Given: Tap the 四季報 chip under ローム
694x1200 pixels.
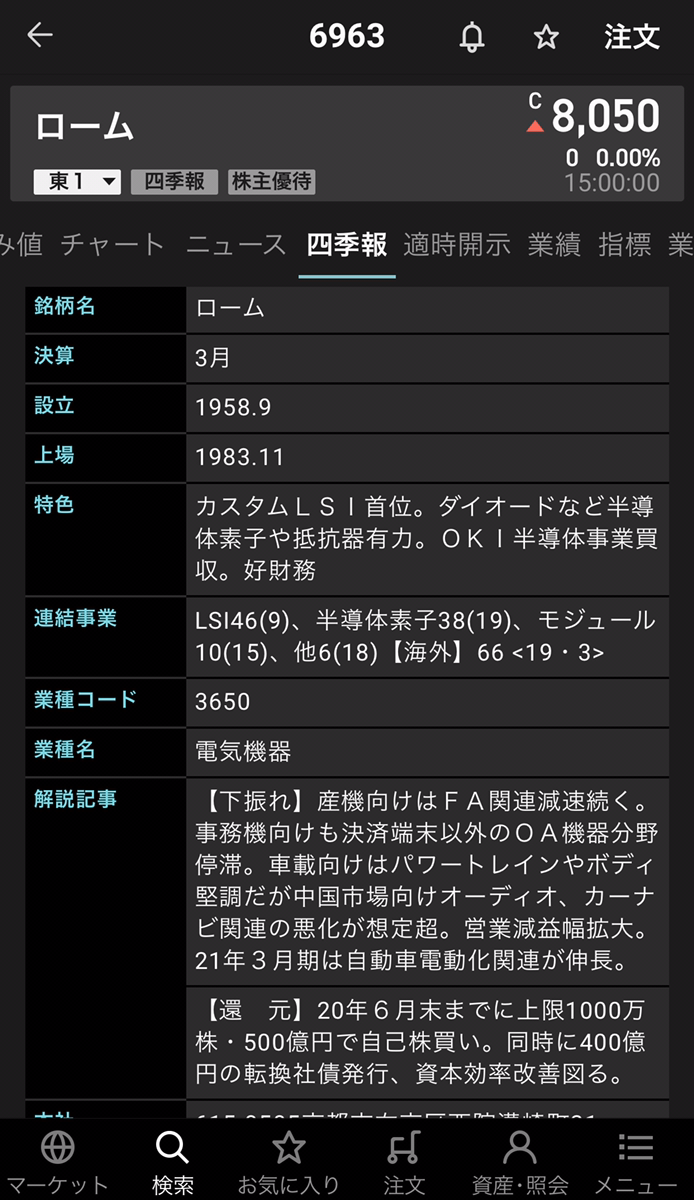Looking at the screenshot, I should [x=175, y=181].
